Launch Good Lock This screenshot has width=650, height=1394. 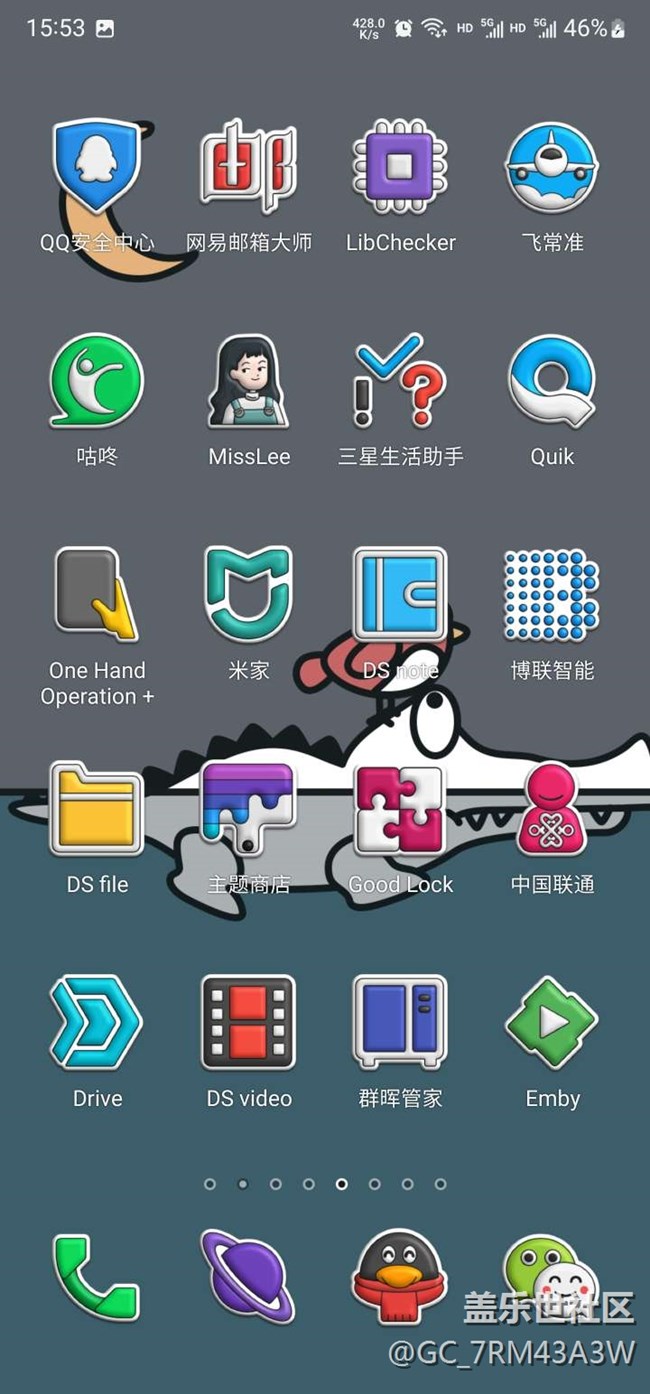[401, 810]
